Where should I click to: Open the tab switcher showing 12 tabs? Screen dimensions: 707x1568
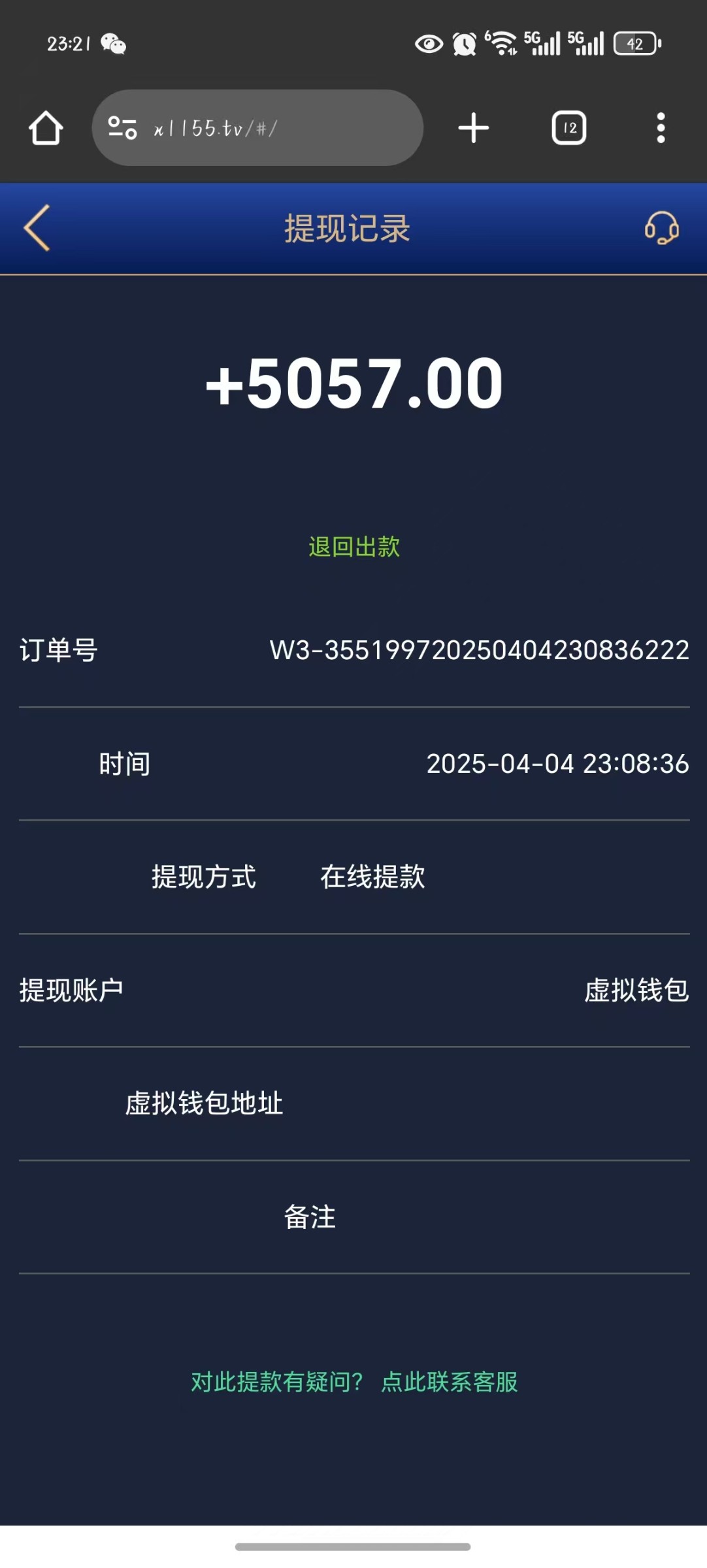pos(569,127)
